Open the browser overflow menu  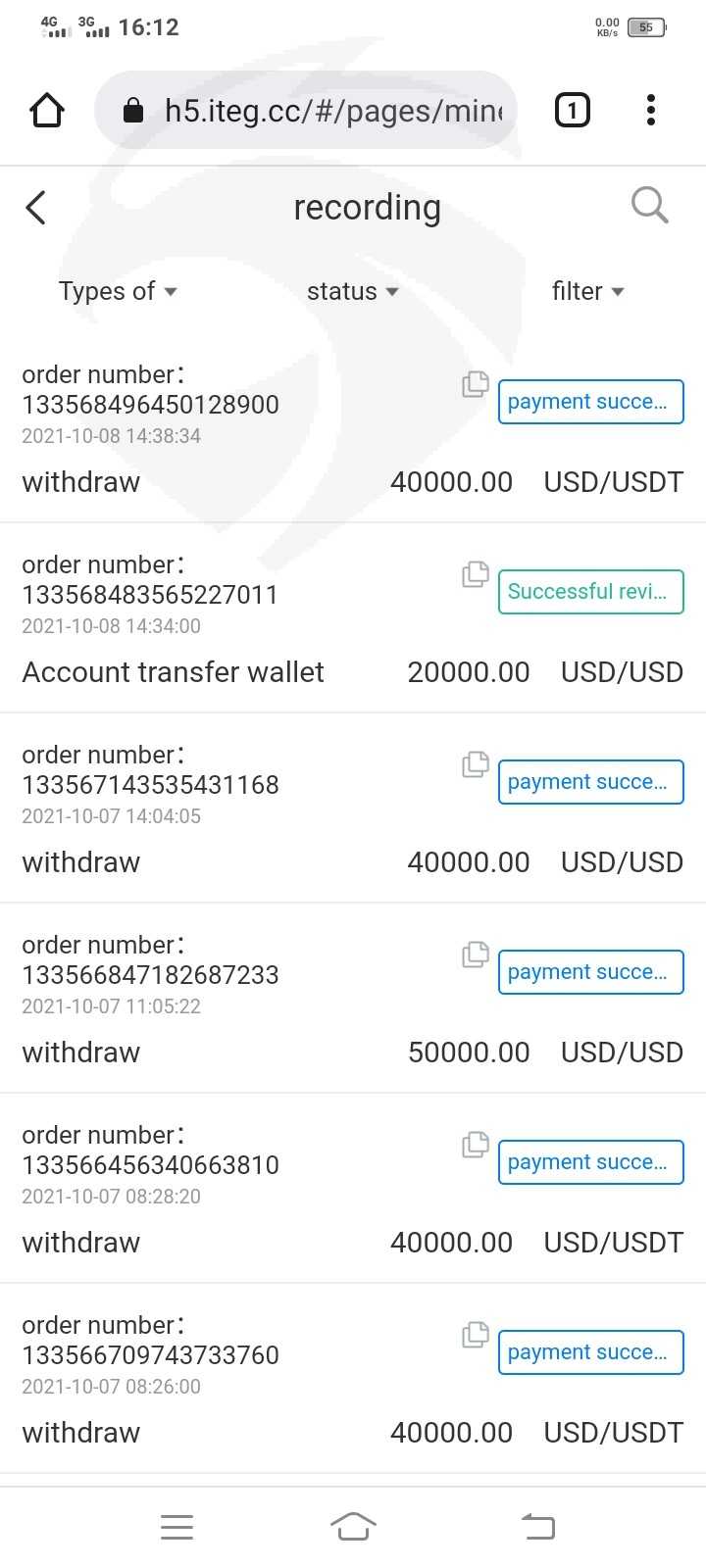coord(651,110)
